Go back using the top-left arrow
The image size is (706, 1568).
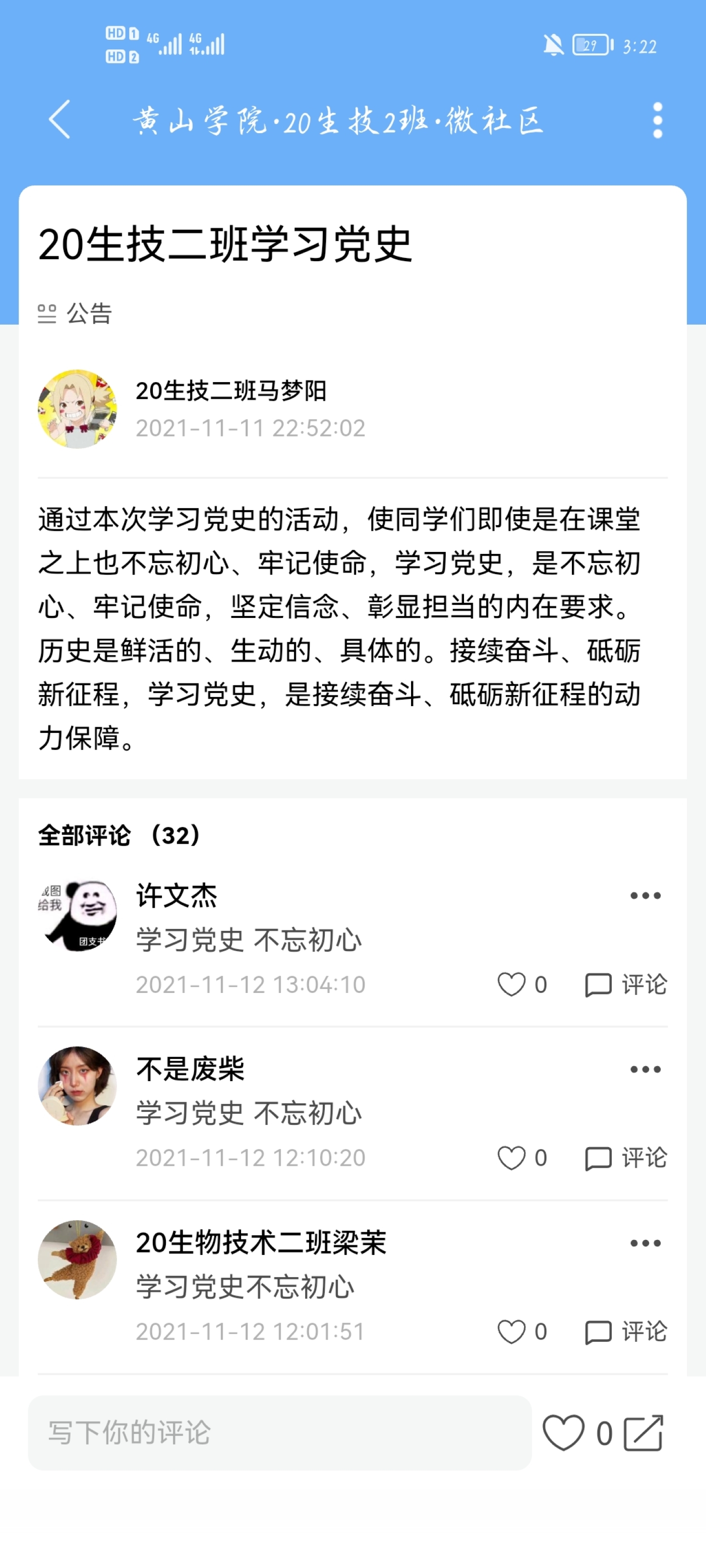coord(60,119)
